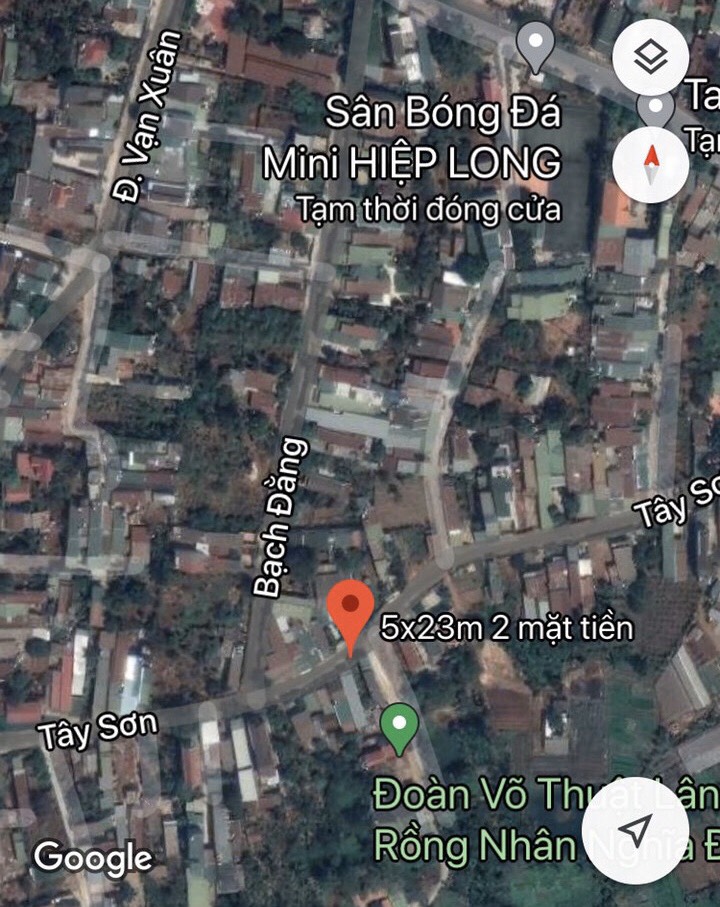Center map on my location
Viewport: 720px width, 907px height.
[635, 829]
